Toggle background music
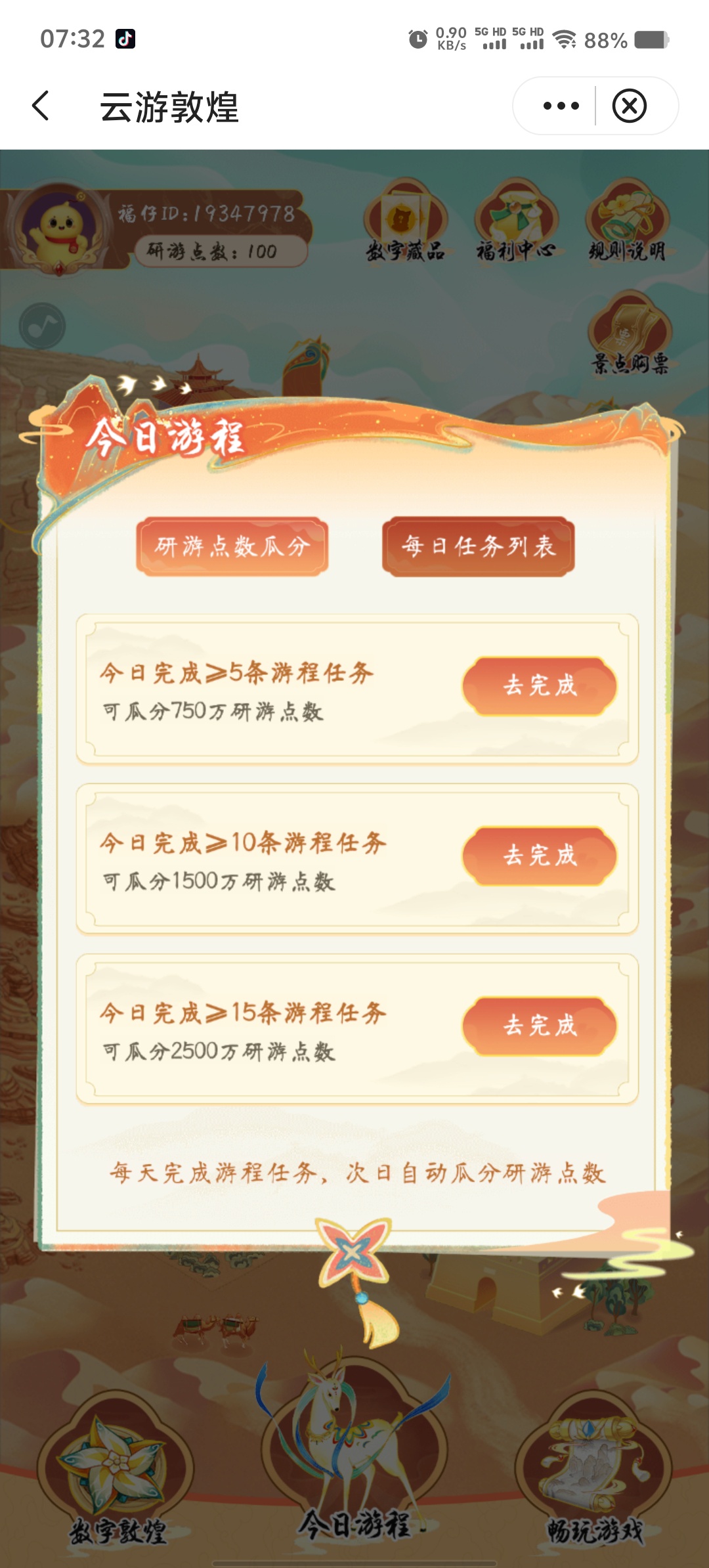The width and height of the screenshot is (709, 1568). tap(43, 326)
